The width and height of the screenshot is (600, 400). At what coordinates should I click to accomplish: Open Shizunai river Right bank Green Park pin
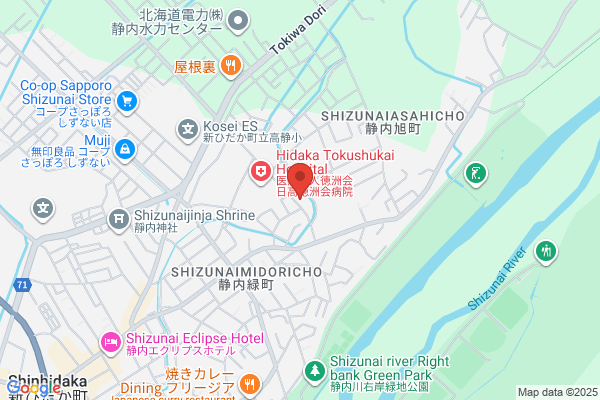click(x=315, y=372)
